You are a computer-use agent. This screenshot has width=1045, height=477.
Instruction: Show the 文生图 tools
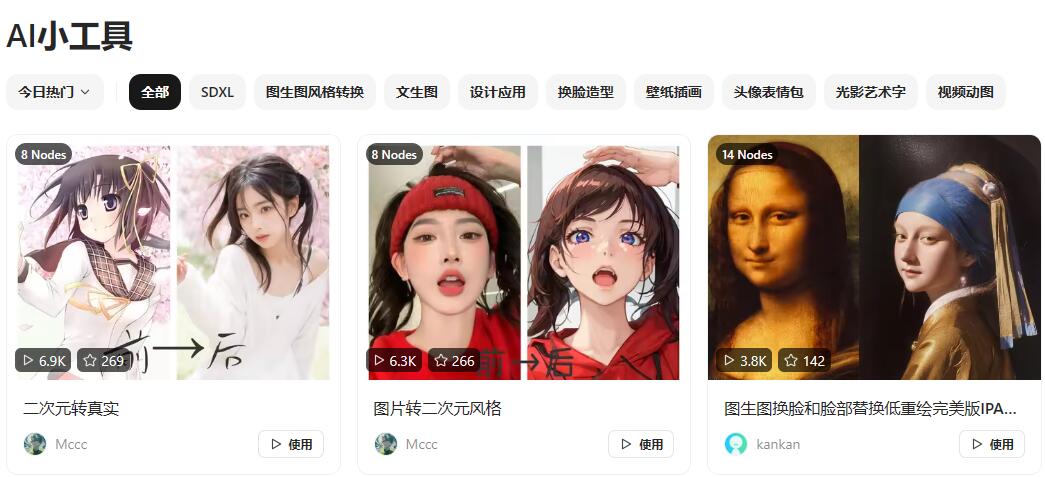(416, 92)
